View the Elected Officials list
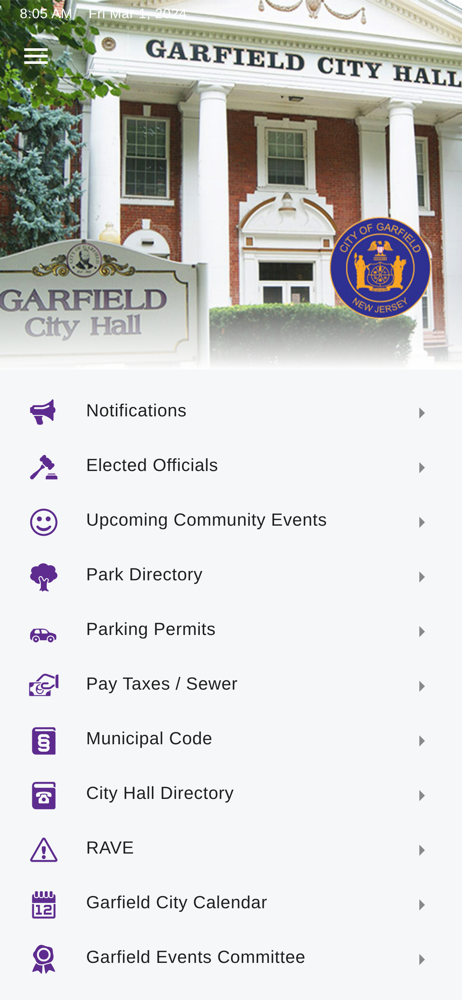 [231, 466]
